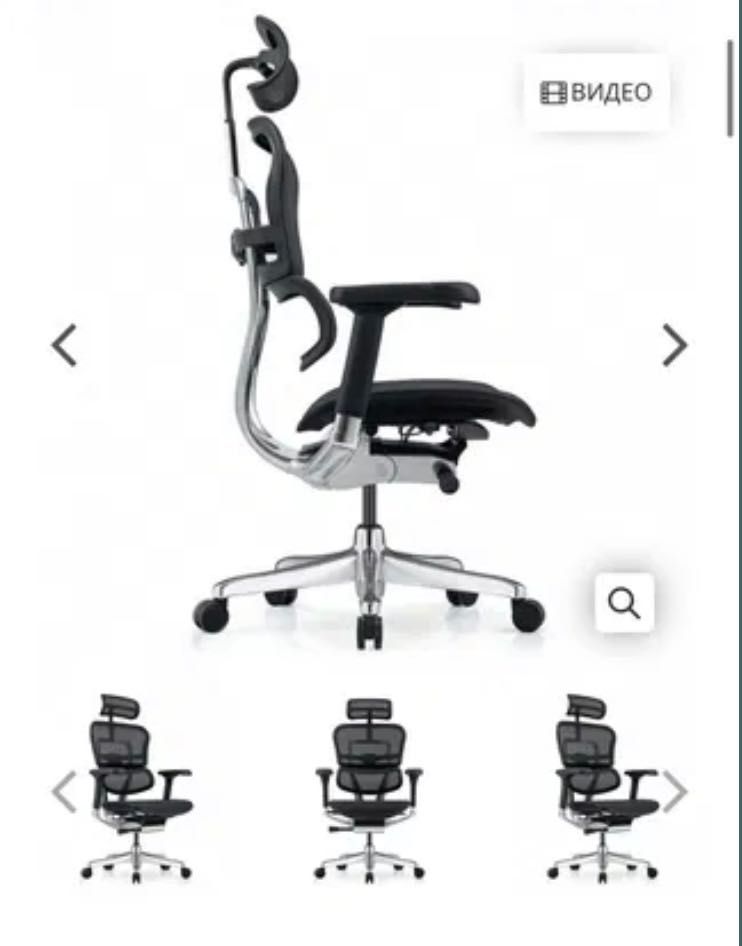The height and width of the screenshot is (946, 742).
Task: Select the left-angled chair thumbnail
Action: pos(138,789)
